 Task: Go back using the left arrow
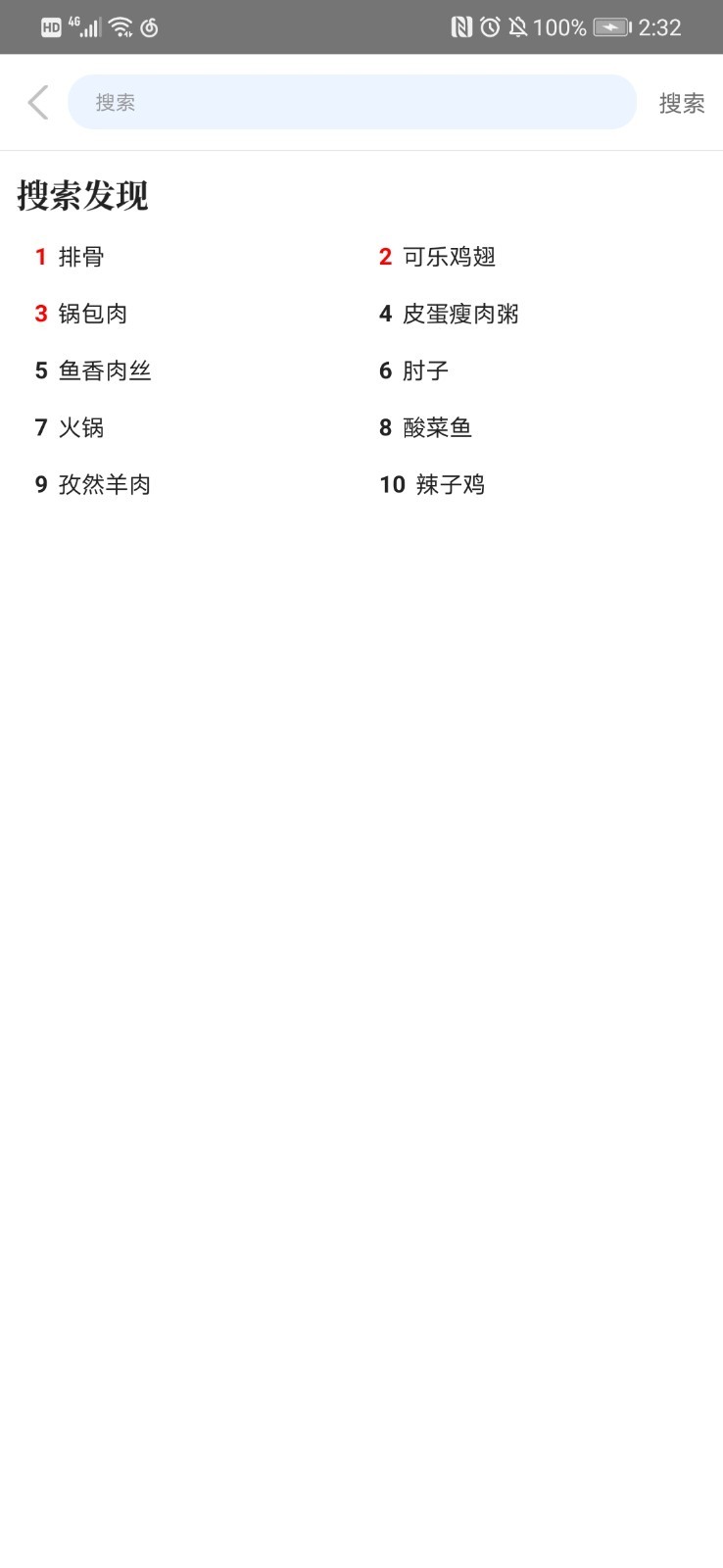click(x=38, y=102)
